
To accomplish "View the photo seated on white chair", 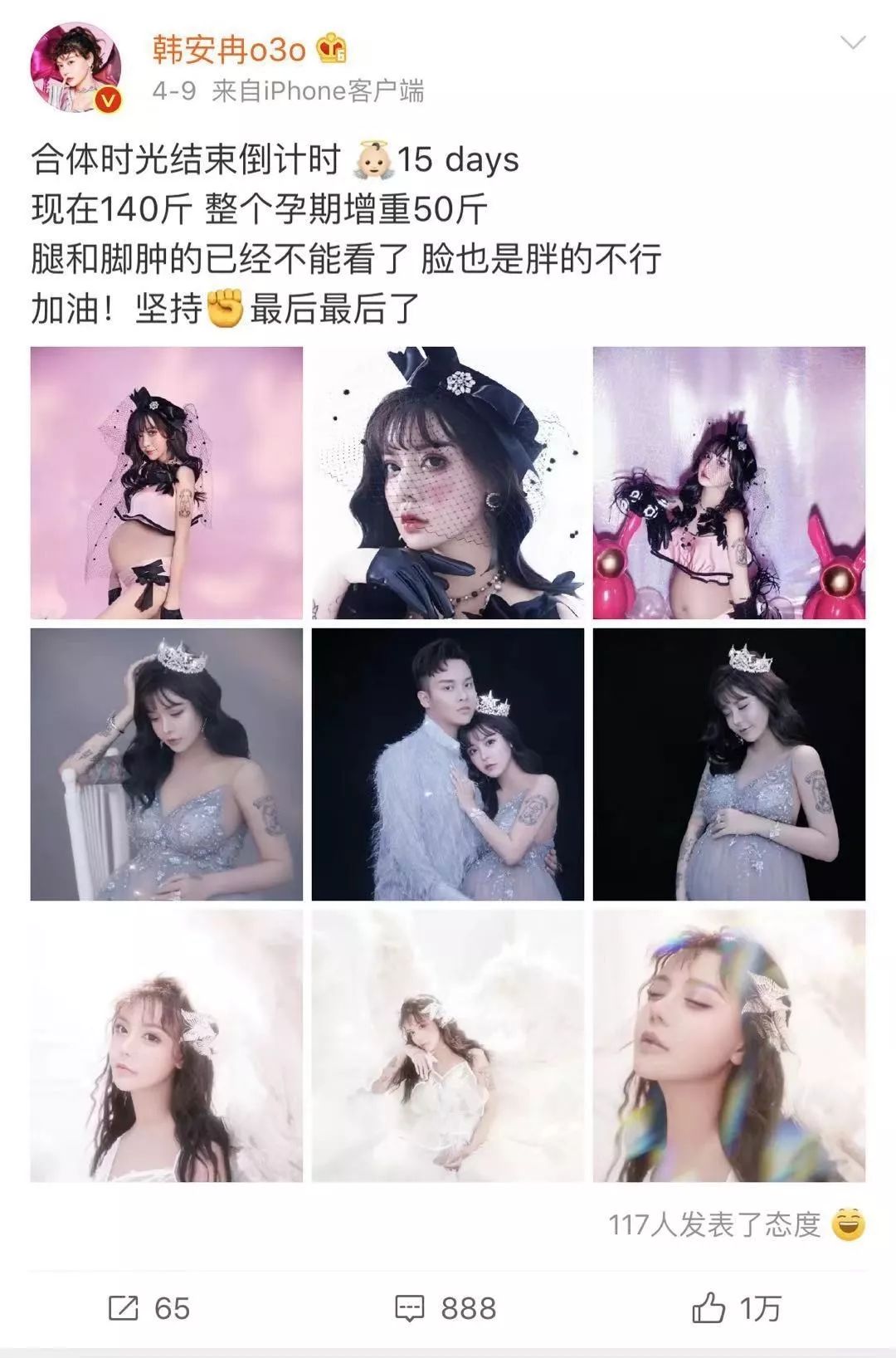I will tap(167, 764).
